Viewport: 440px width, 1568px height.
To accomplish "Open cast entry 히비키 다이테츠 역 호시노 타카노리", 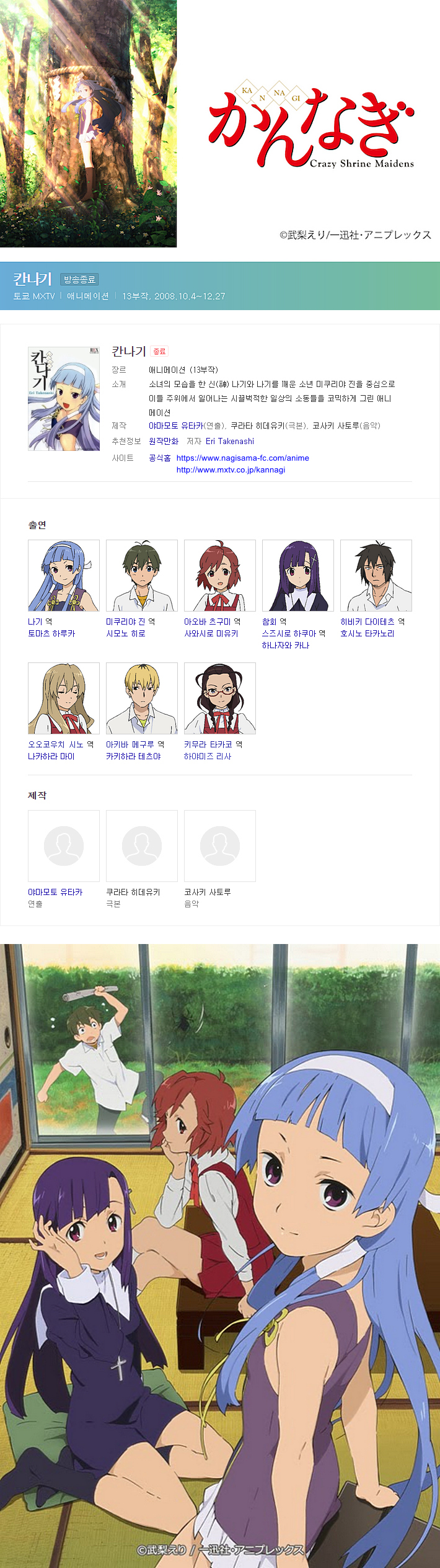I will [376, 589].
